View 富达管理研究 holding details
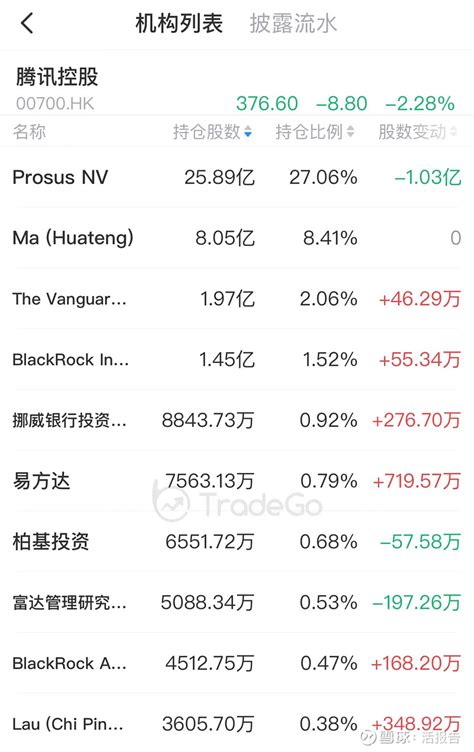The width and height of the screenshot is (474, 752). [237, 603]
